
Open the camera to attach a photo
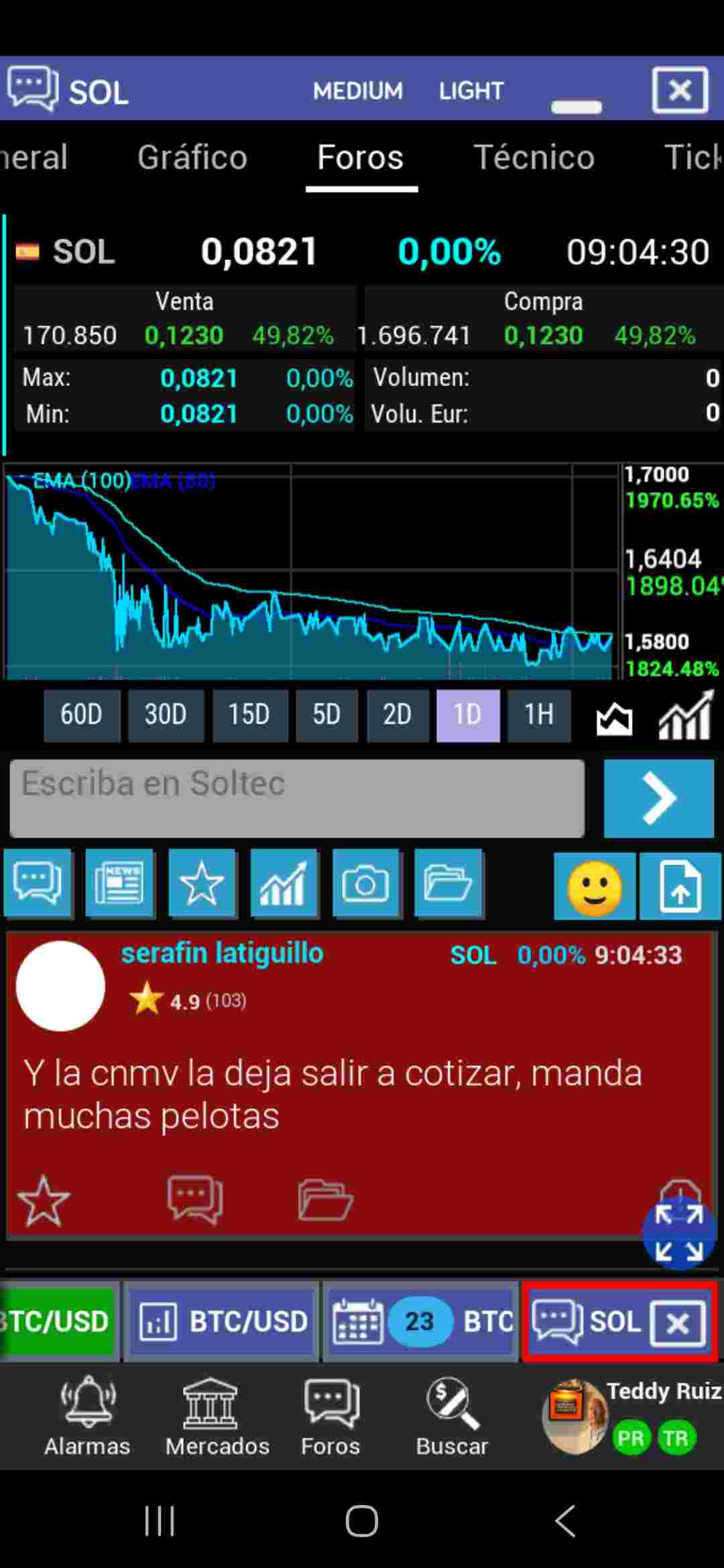coord(365,884)
